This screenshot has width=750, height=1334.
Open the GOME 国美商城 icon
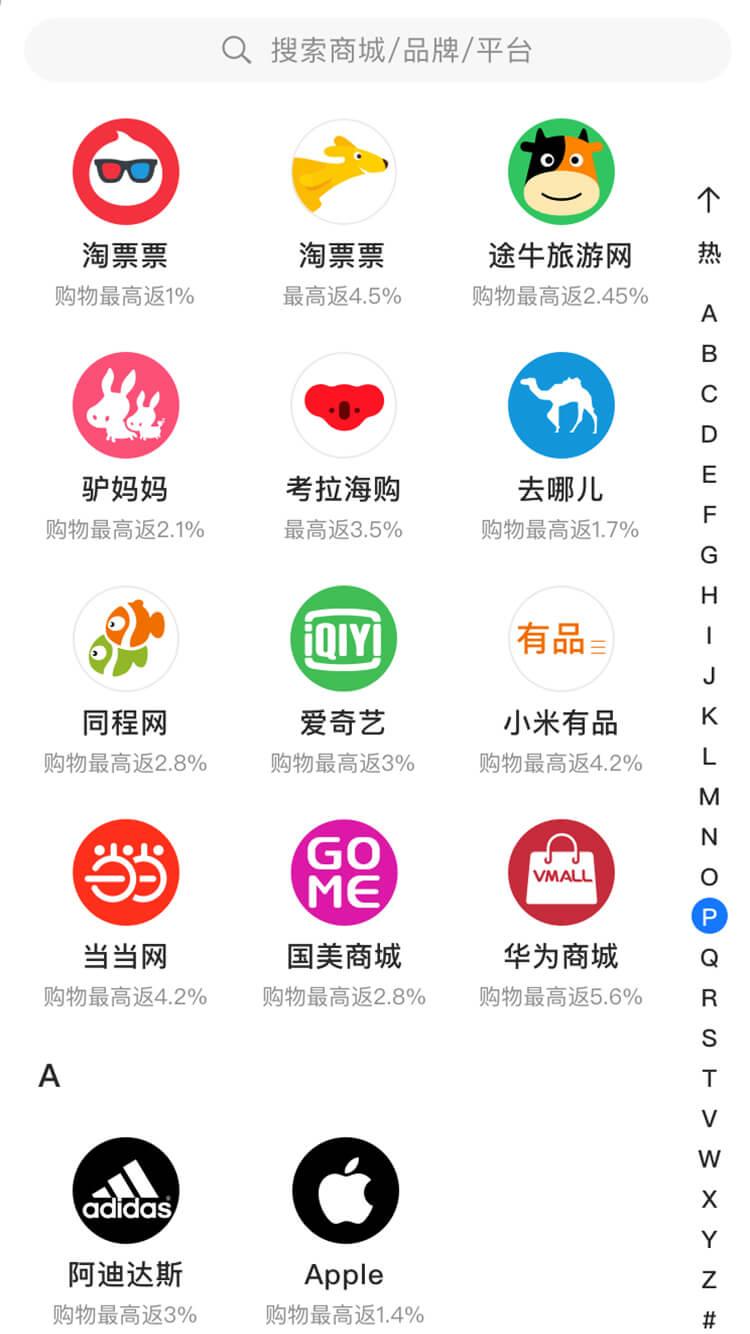[x=343, y=871]
